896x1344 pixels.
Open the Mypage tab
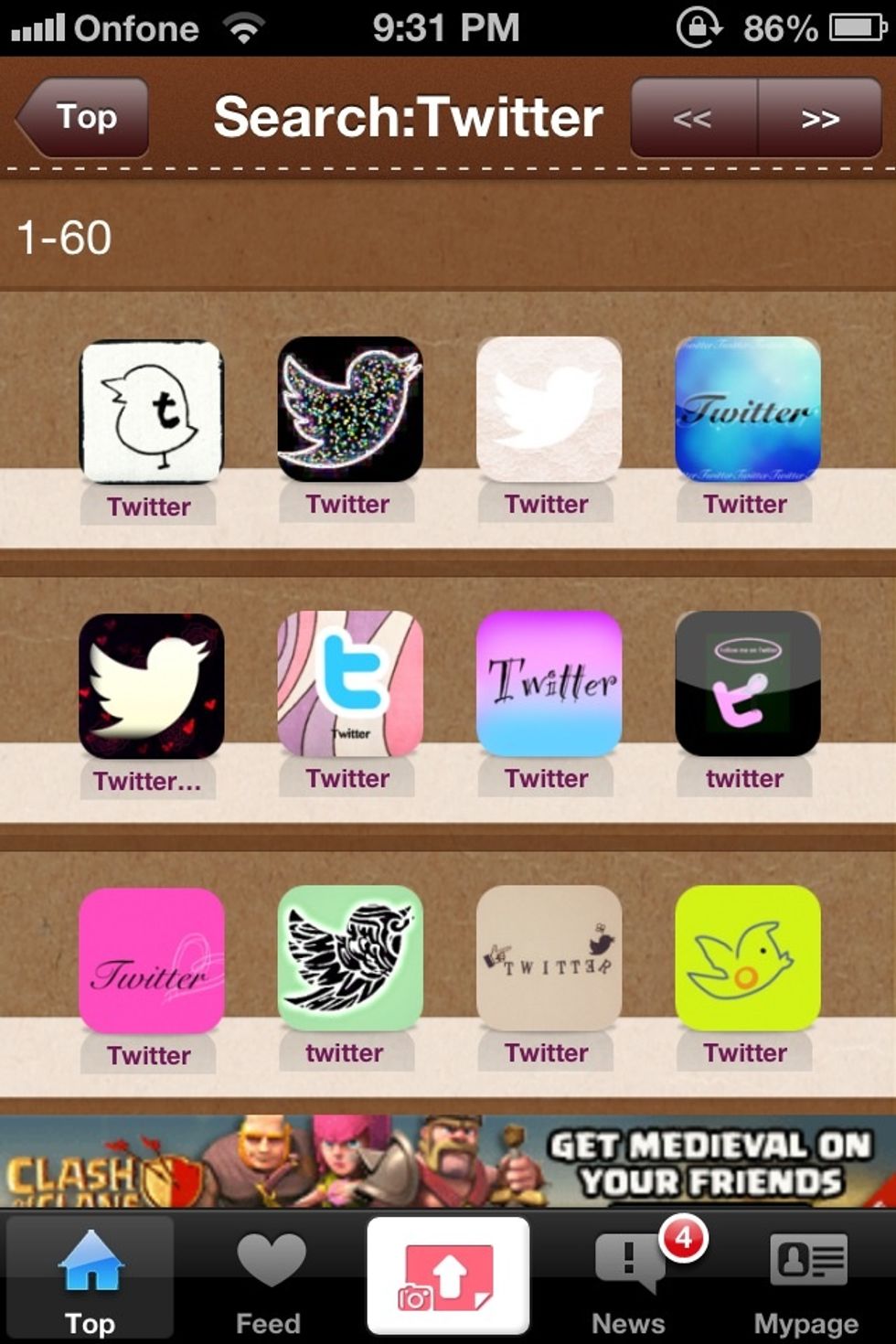(x=805, y=1275)
